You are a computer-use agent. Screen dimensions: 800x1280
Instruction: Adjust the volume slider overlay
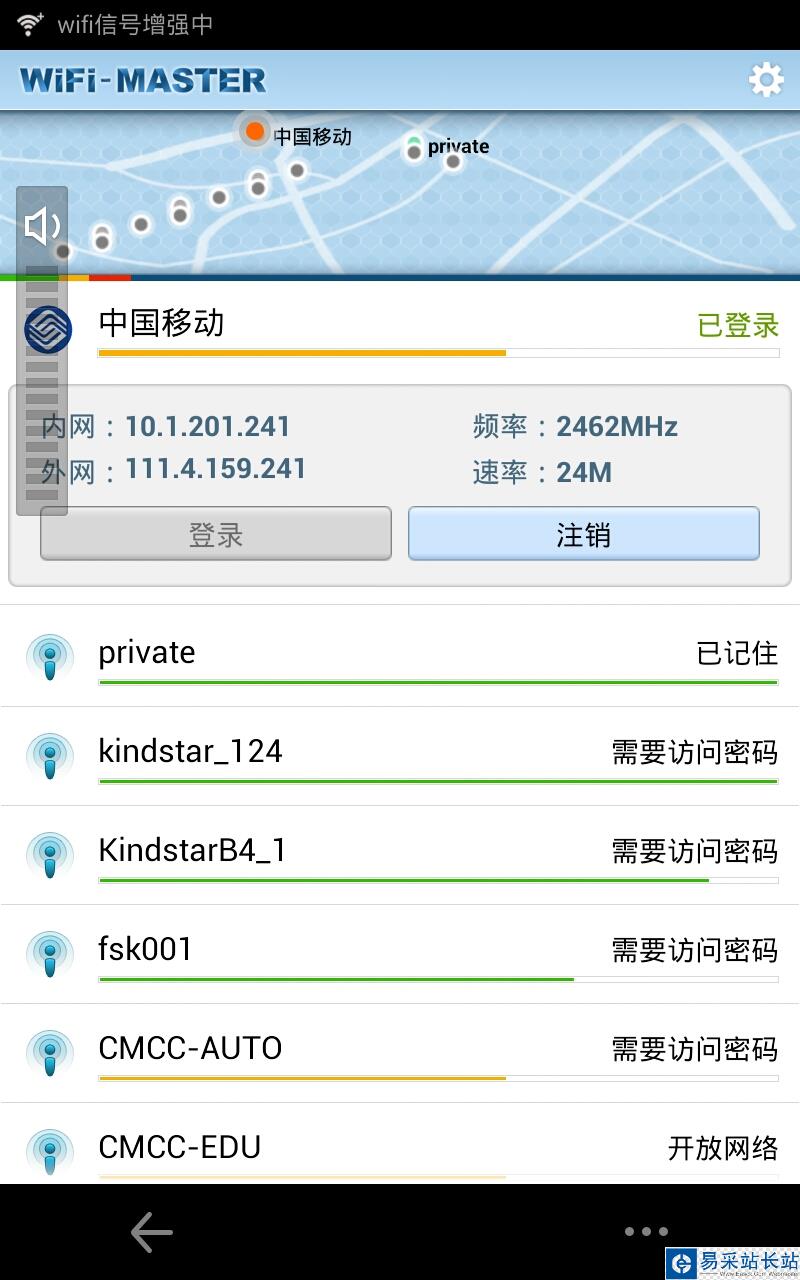coord(42,400)
